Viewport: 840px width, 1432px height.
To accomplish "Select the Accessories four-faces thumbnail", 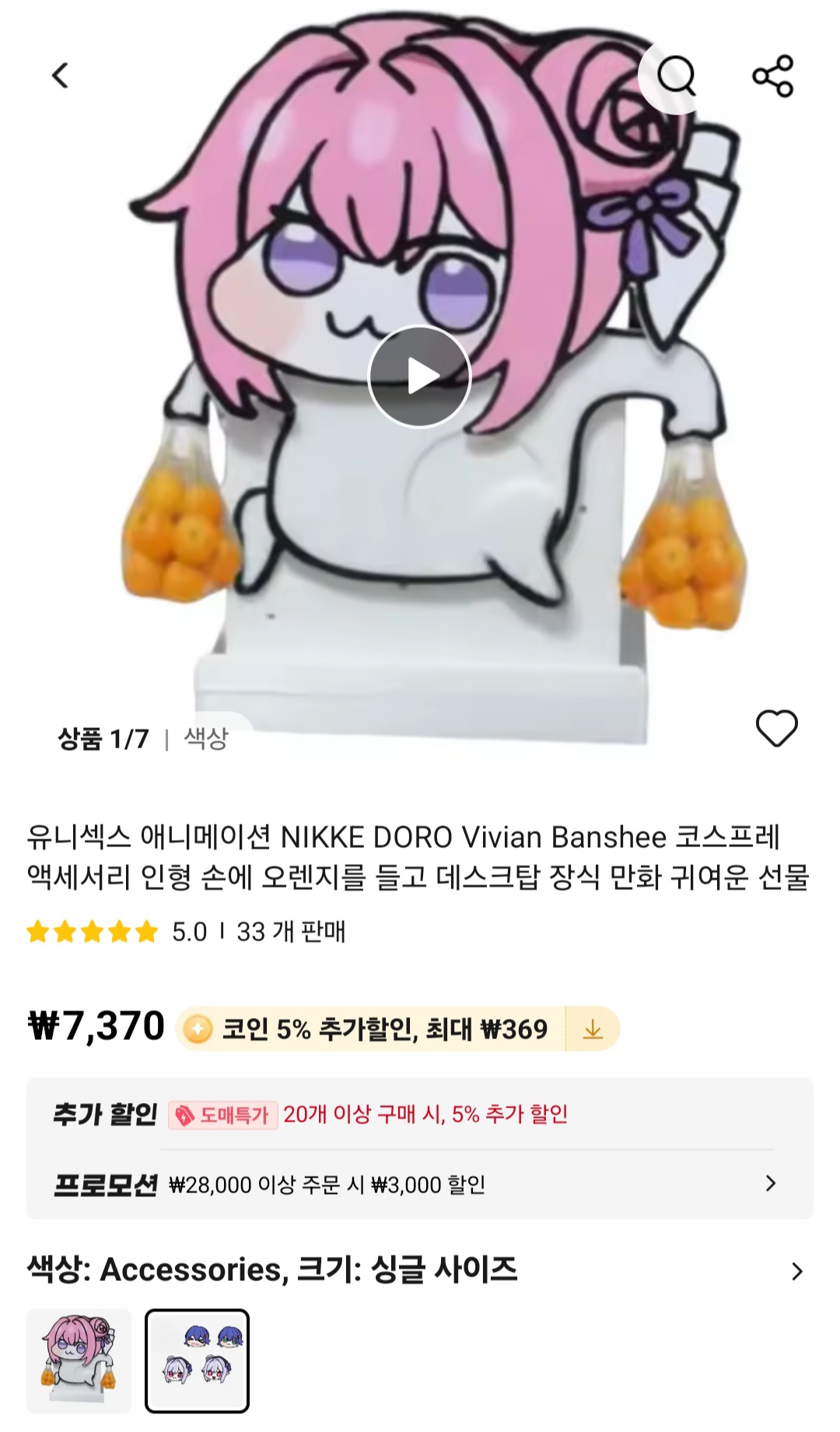I will (x=198, y=1361).
